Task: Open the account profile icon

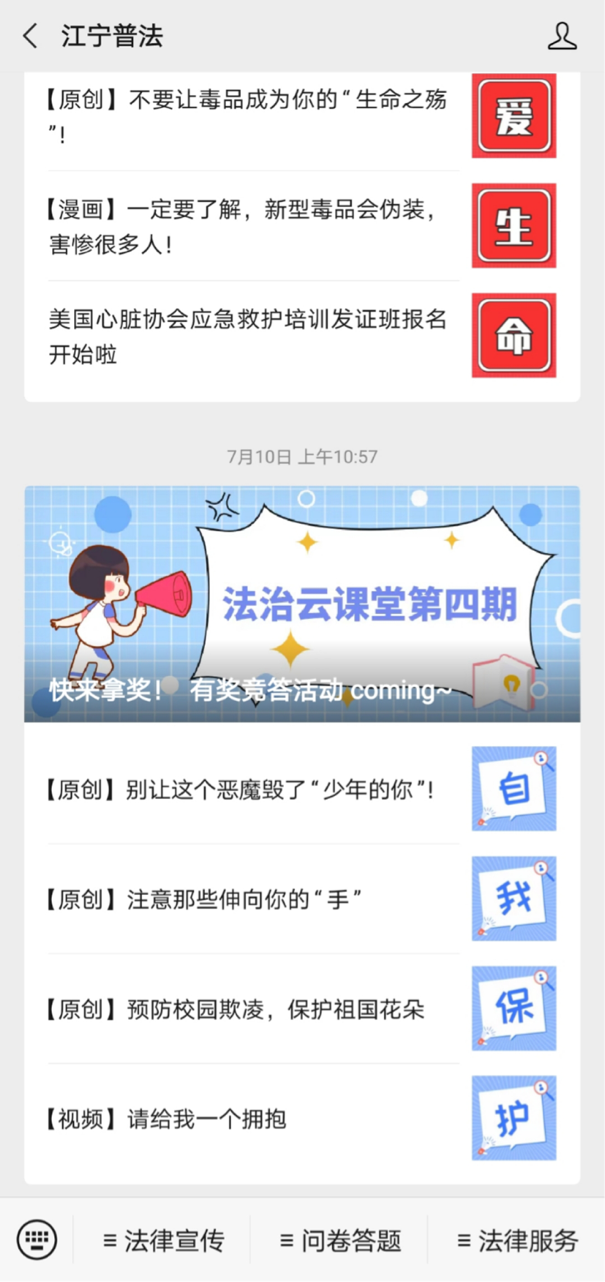Action: 563,36
